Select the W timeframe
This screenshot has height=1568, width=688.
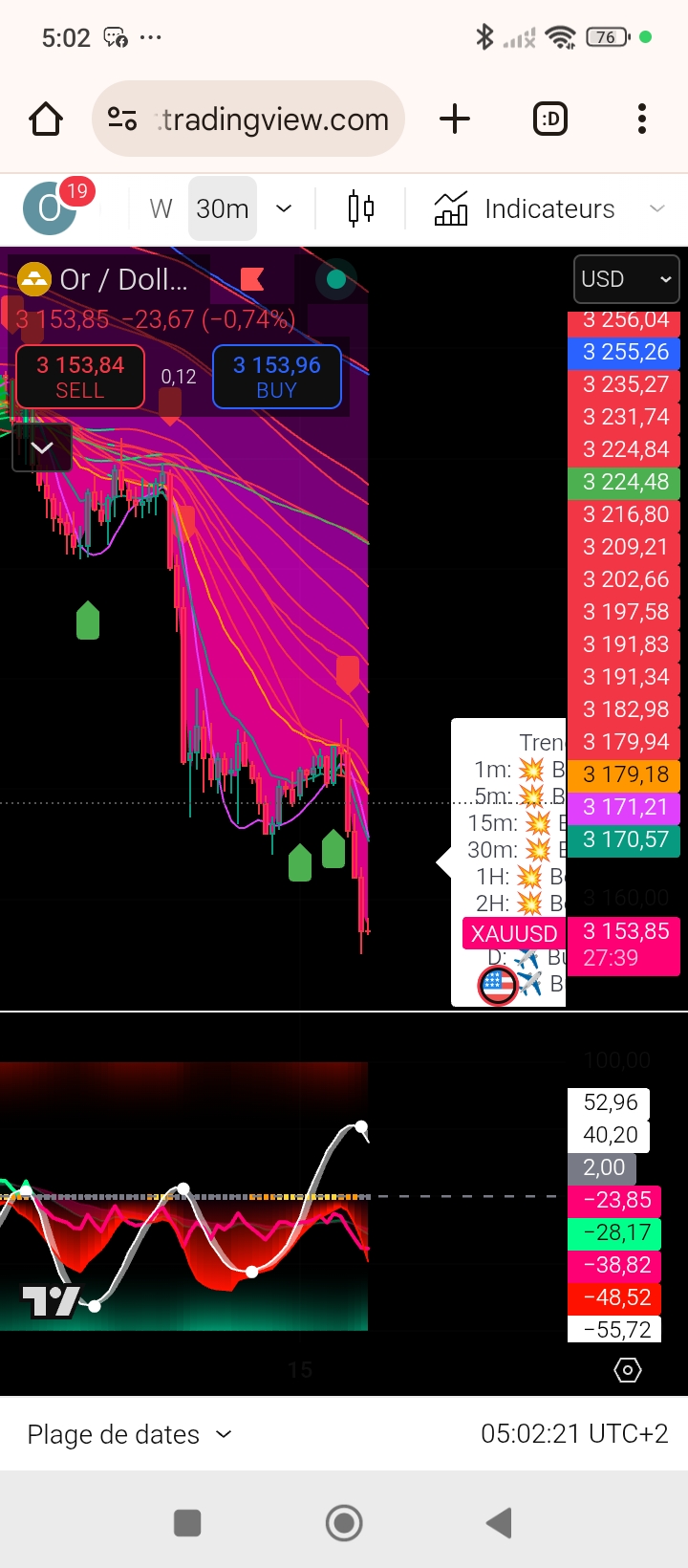pos(161,208)
